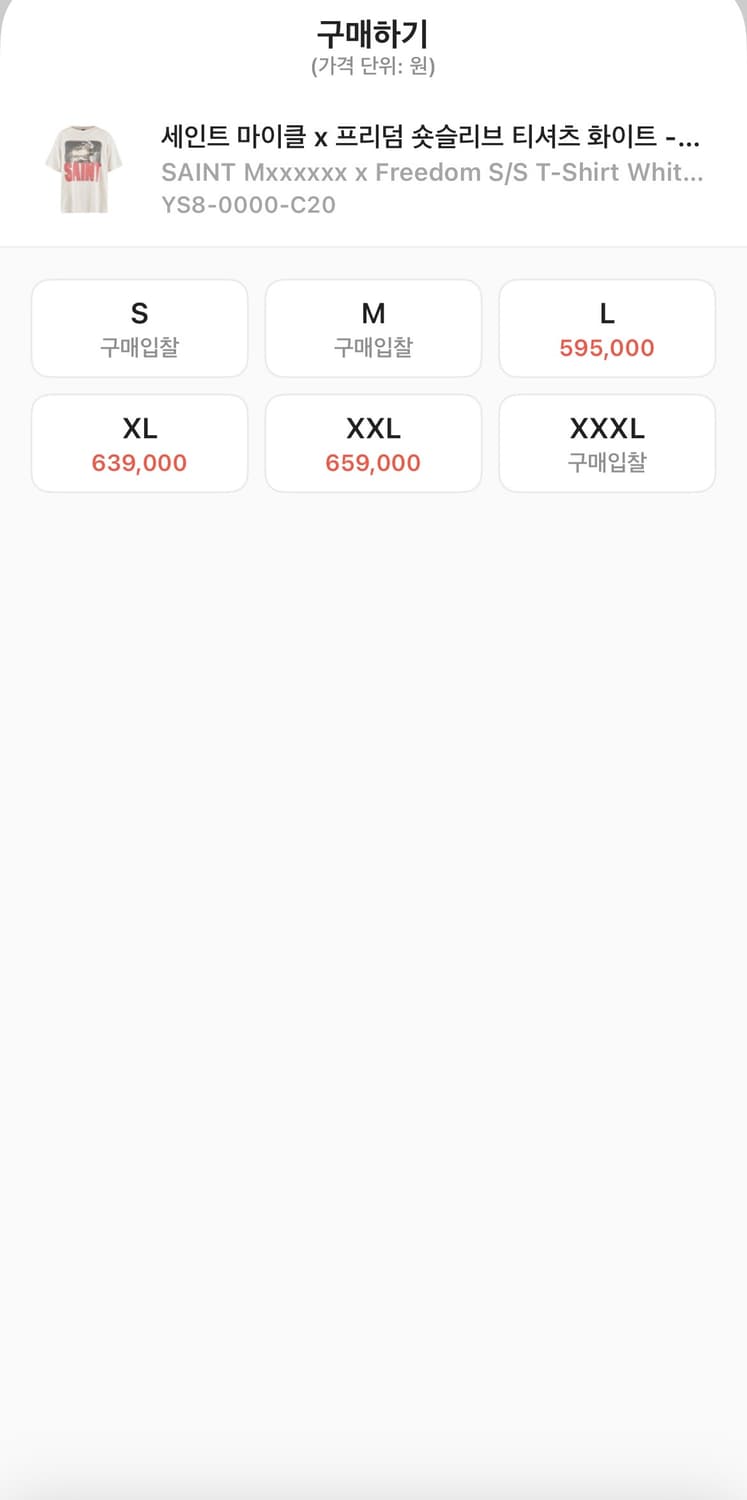Select size M with 구매입찰 option
The height and width of the screenshot is (1500, 747).
[x=373, y=328]
